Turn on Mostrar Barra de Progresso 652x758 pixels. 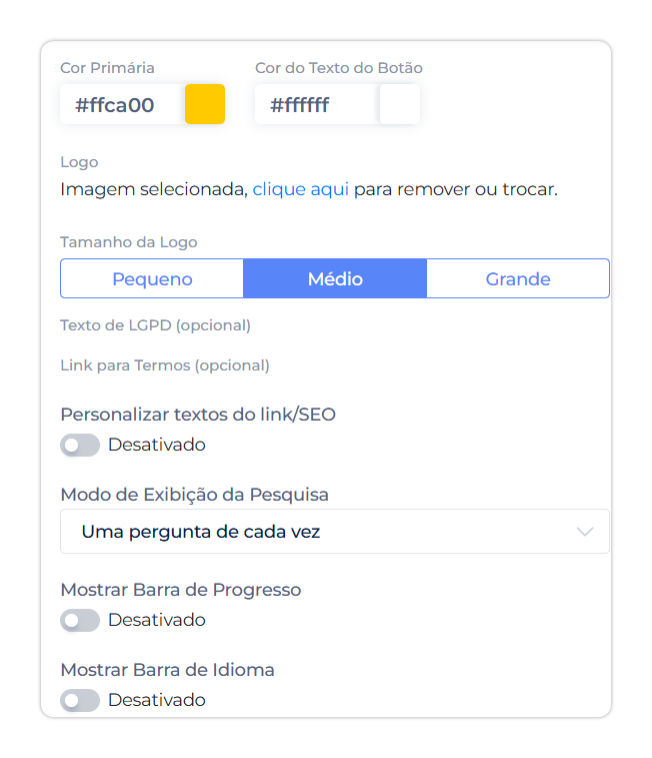coord(80,620)
